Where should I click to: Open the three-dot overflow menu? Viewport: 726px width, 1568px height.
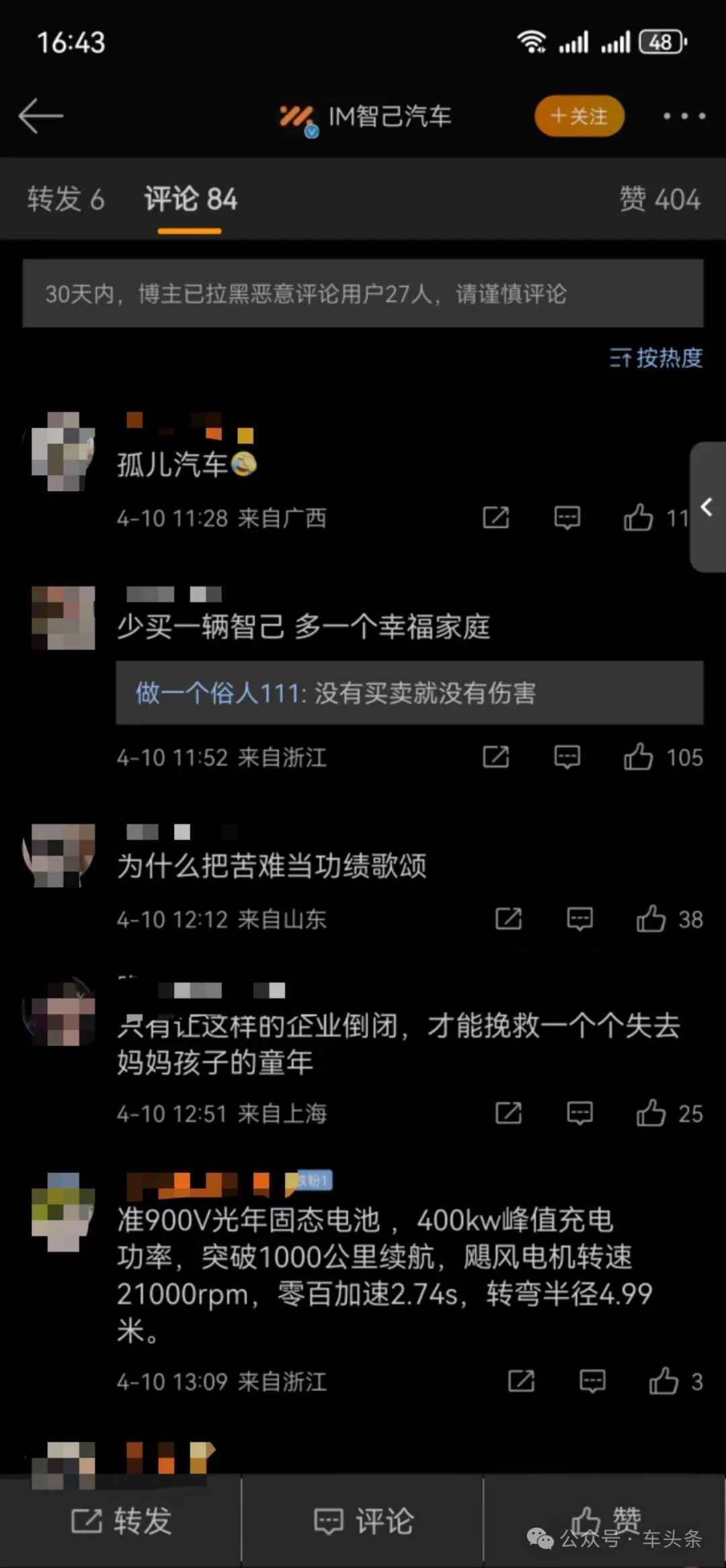coord(684,116)
